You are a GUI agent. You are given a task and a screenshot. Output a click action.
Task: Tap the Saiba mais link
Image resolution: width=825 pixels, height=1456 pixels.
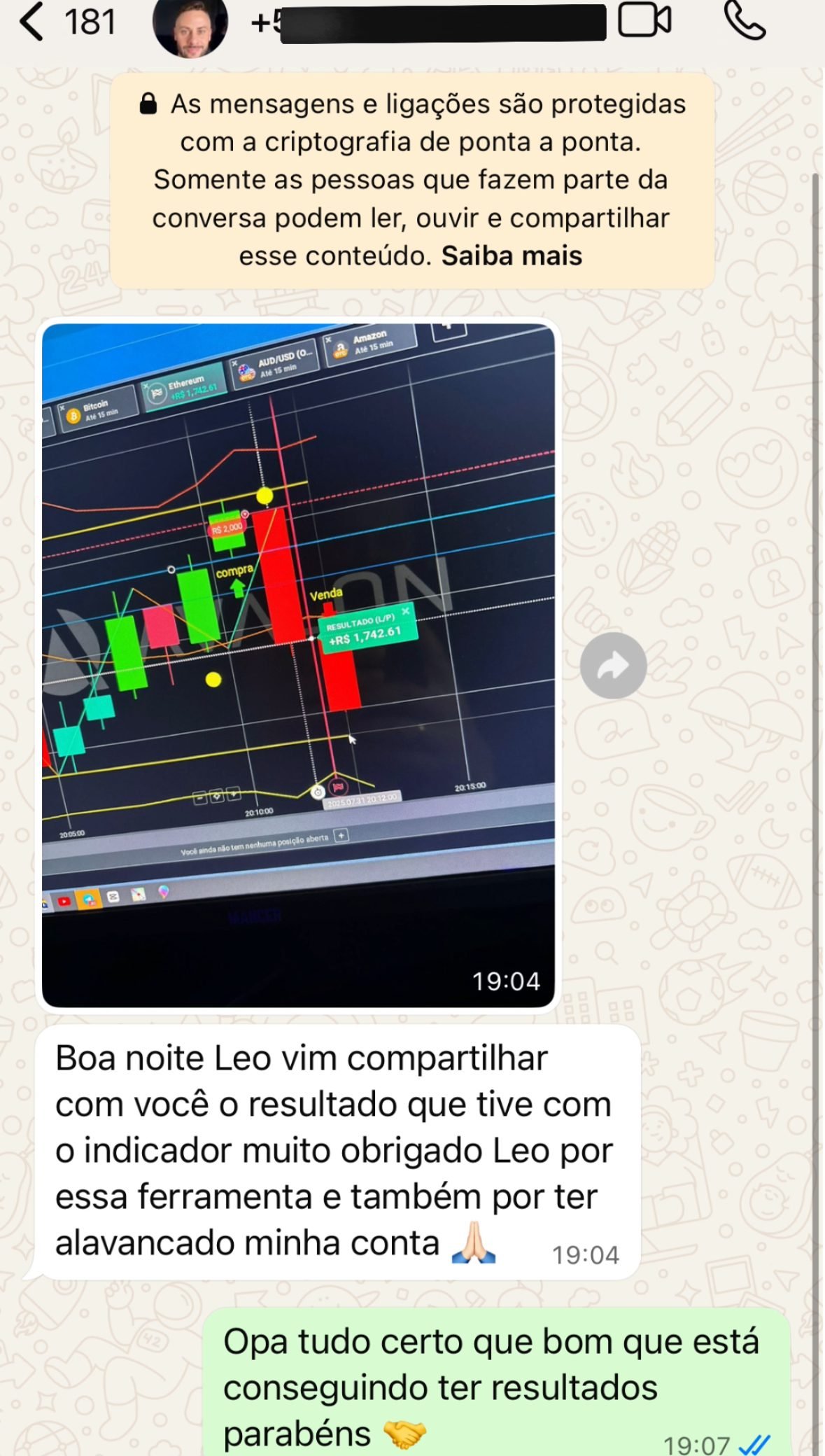click(512, 256)
